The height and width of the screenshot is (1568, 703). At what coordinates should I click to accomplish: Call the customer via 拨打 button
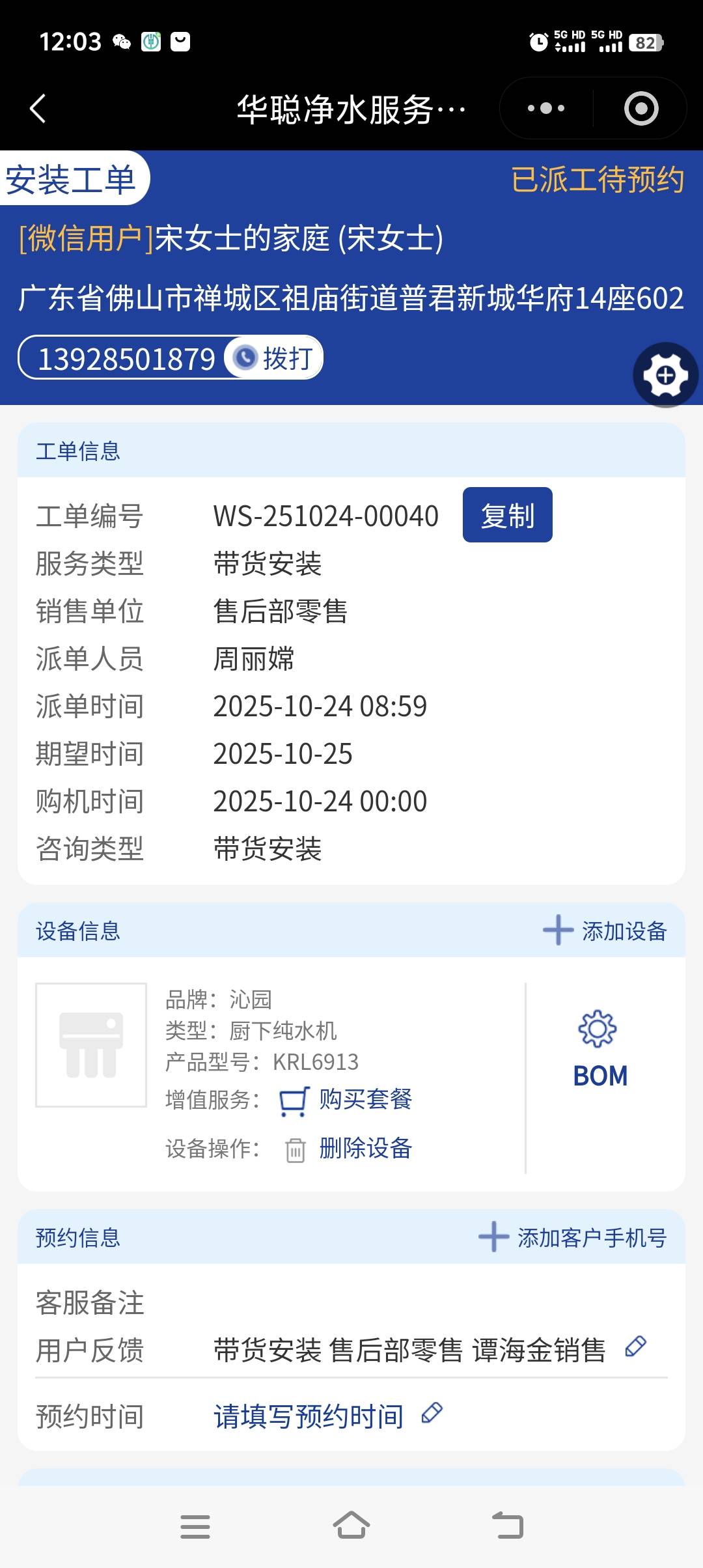pos(274,358)
